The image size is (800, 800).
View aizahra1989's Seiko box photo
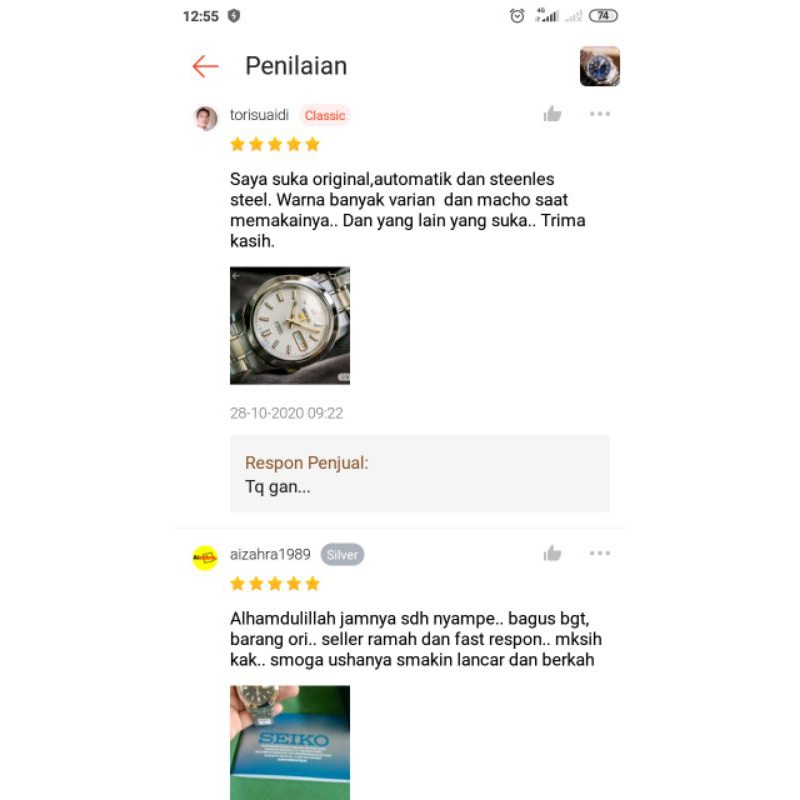(290, 742)
